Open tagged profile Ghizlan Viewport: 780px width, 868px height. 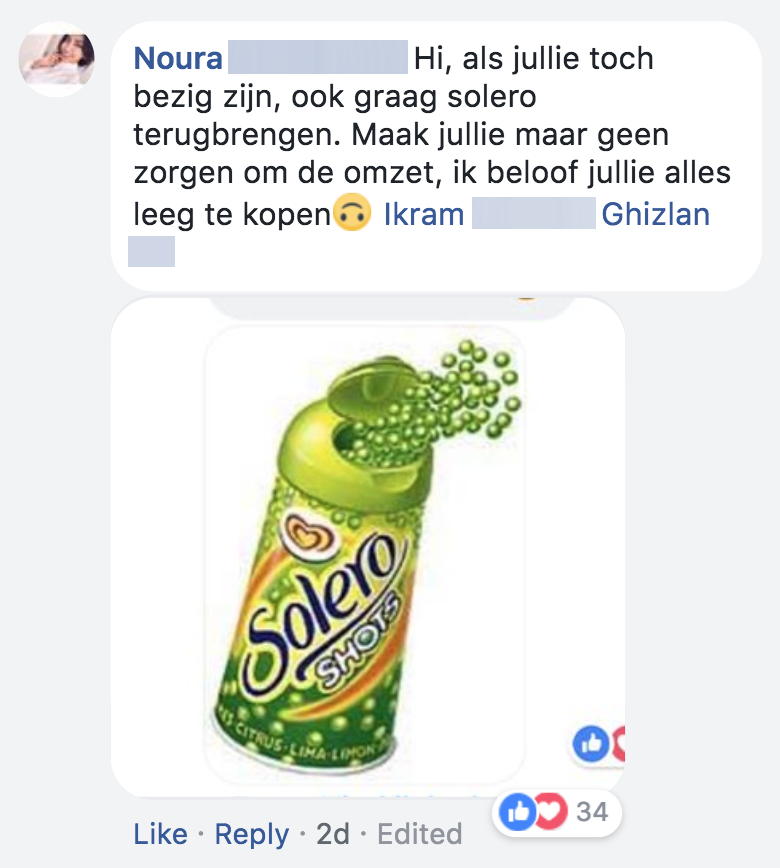pos(655,215)
